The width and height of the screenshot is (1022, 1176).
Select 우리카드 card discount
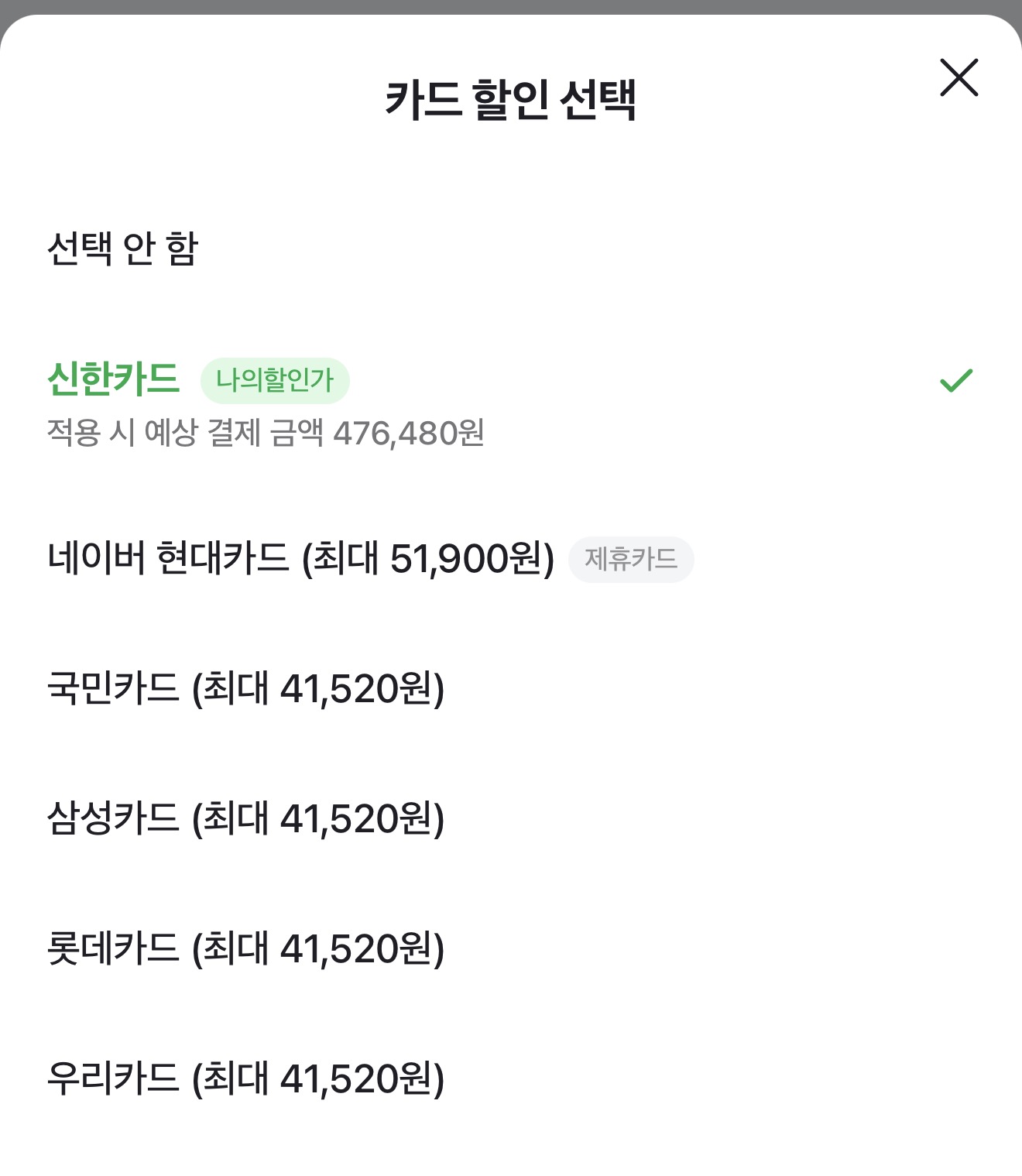(x=248, y=1076)
